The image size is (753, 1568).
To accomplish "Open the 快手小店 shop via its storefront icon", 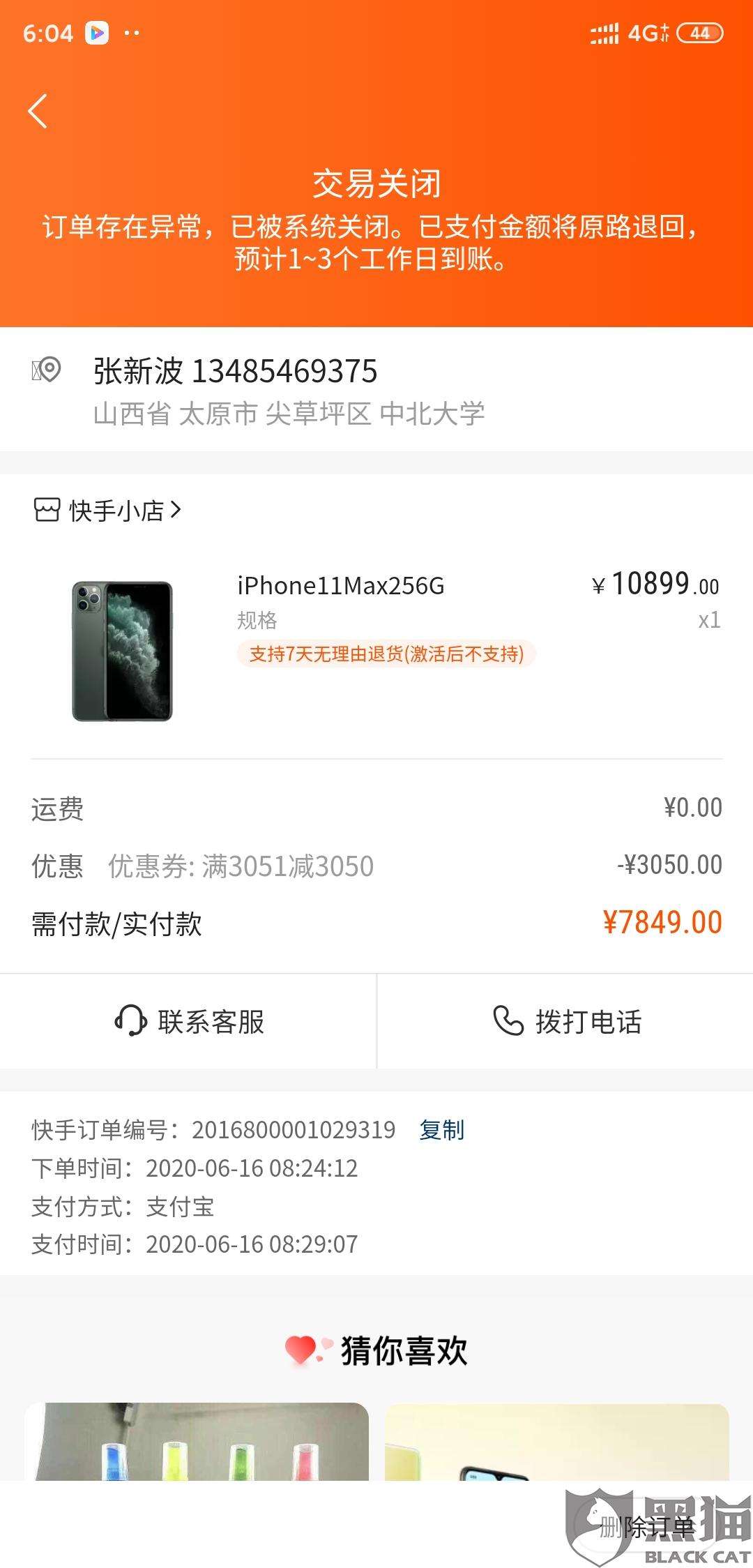I will pyautogui.click(x=46, y=510).
